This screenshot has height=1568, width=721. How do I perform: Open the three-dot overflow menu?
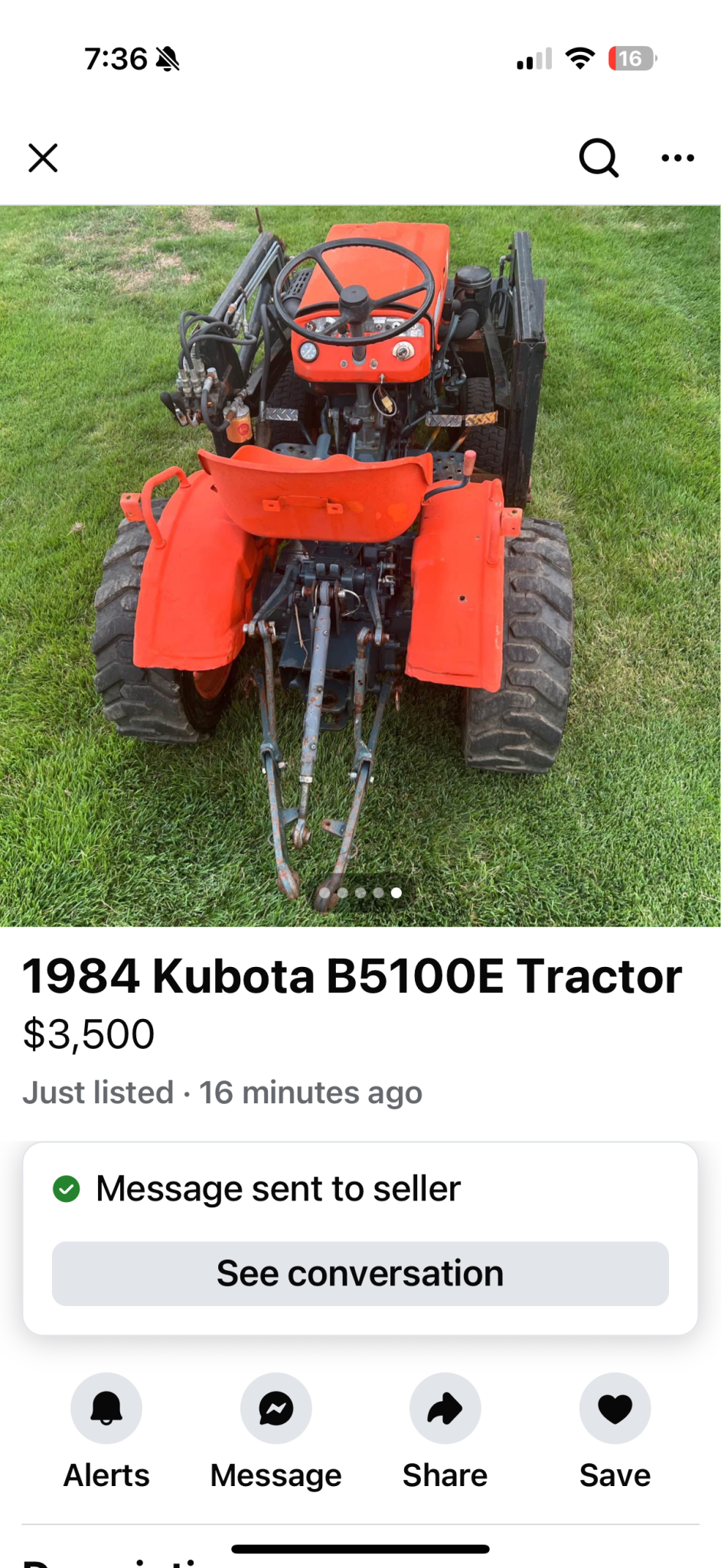677,158
